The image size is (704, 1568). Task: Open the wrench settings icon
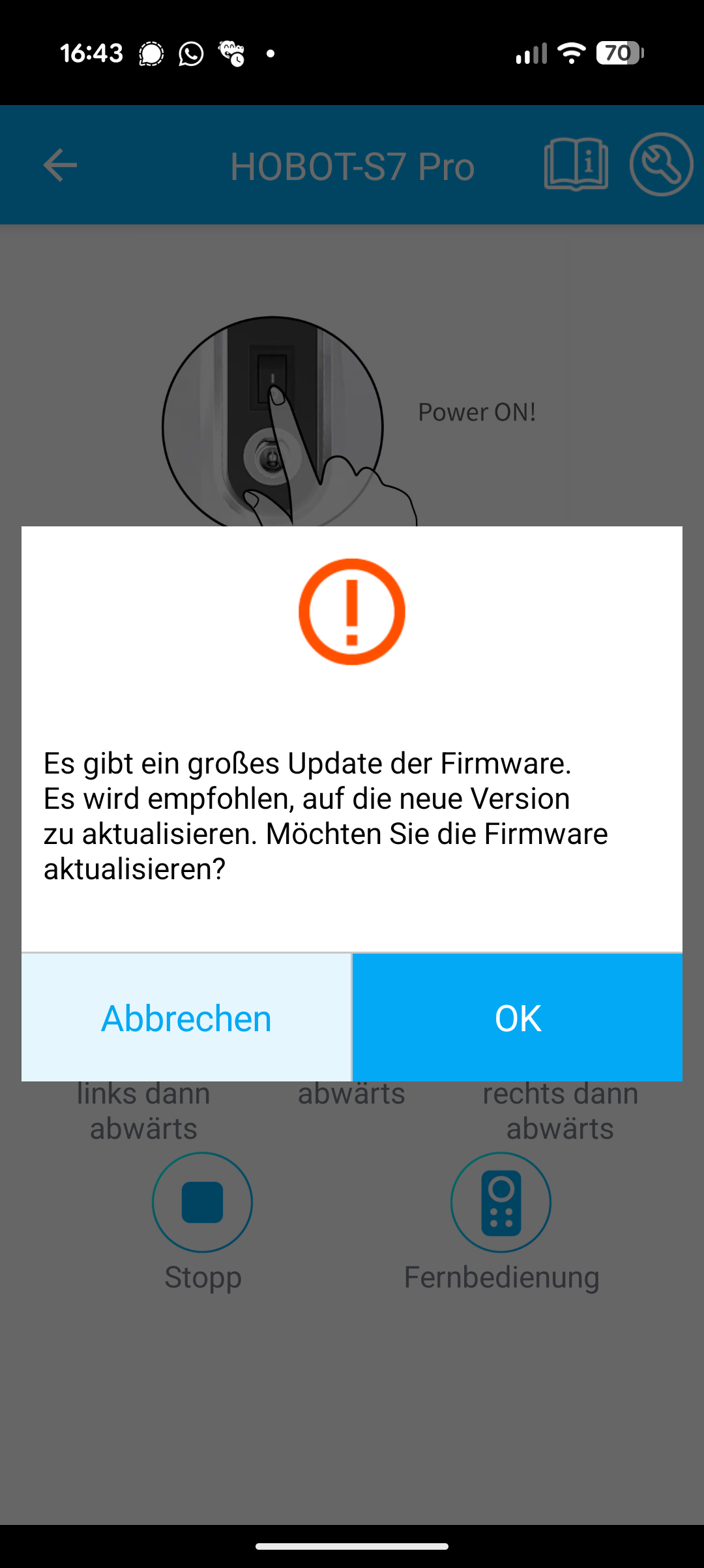(660, 164)
